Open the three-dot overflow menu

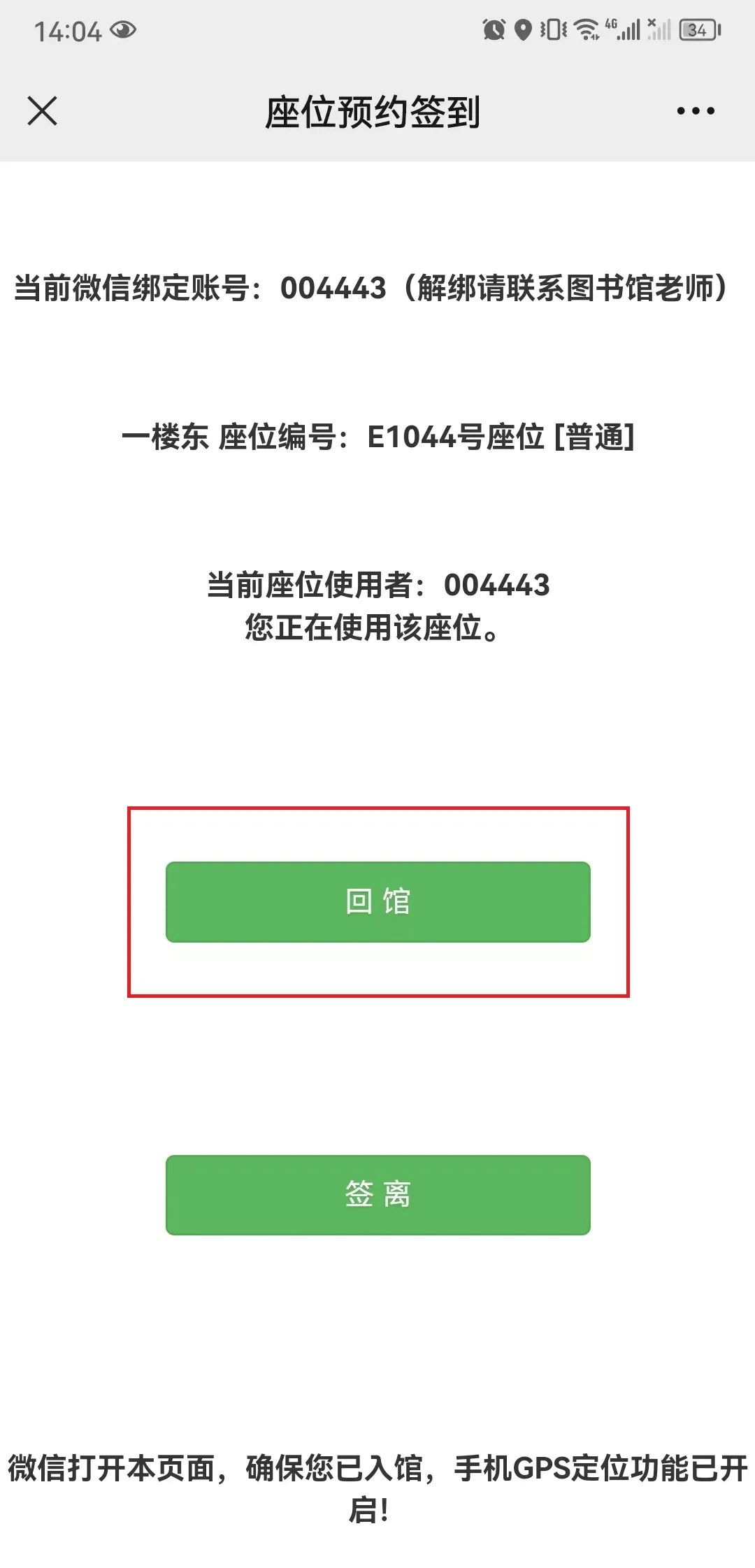coord(695,111)
